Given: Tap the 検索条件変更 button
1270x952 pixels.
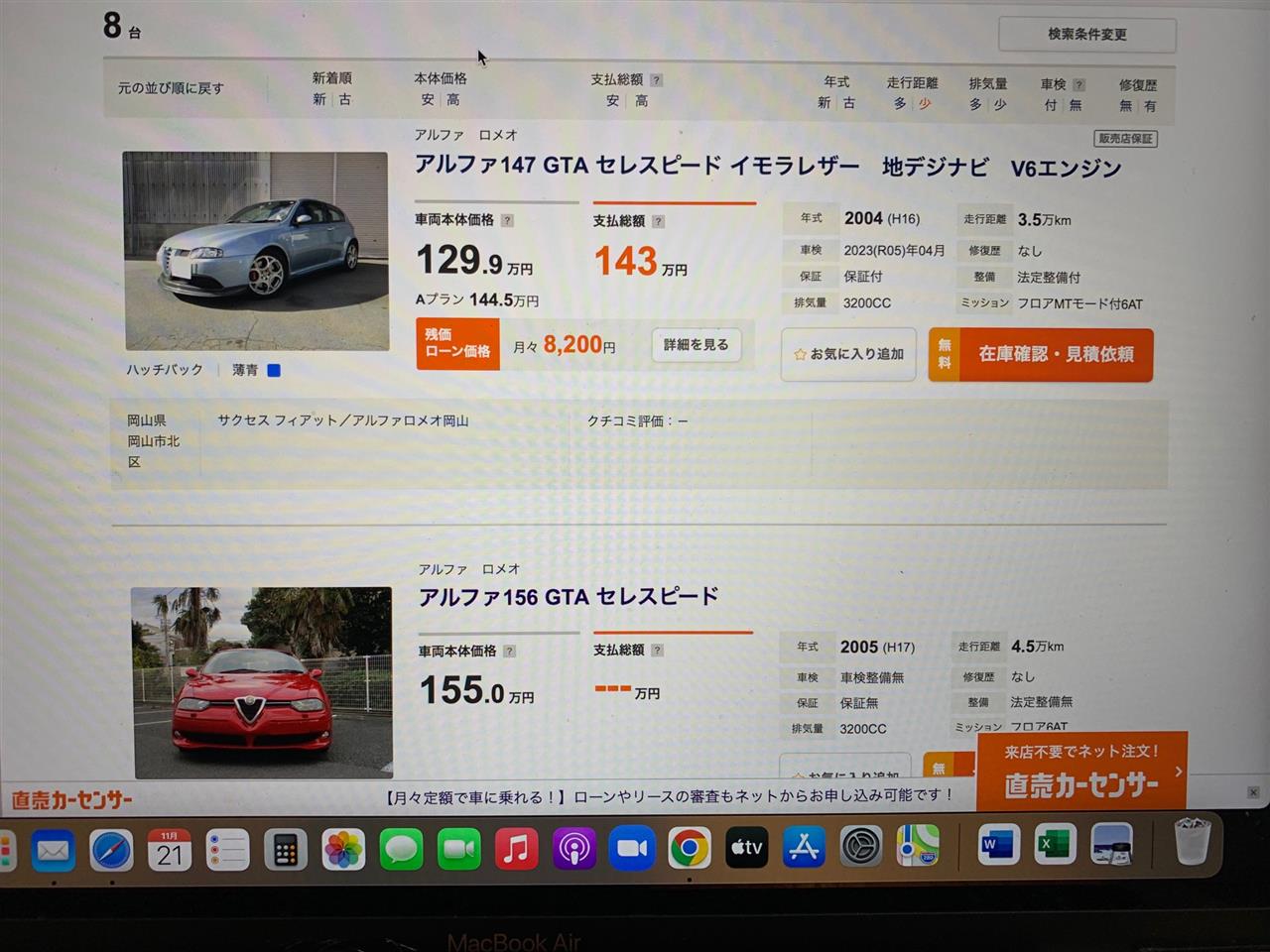Looking at the screenshot, I should pos(1086,35).
